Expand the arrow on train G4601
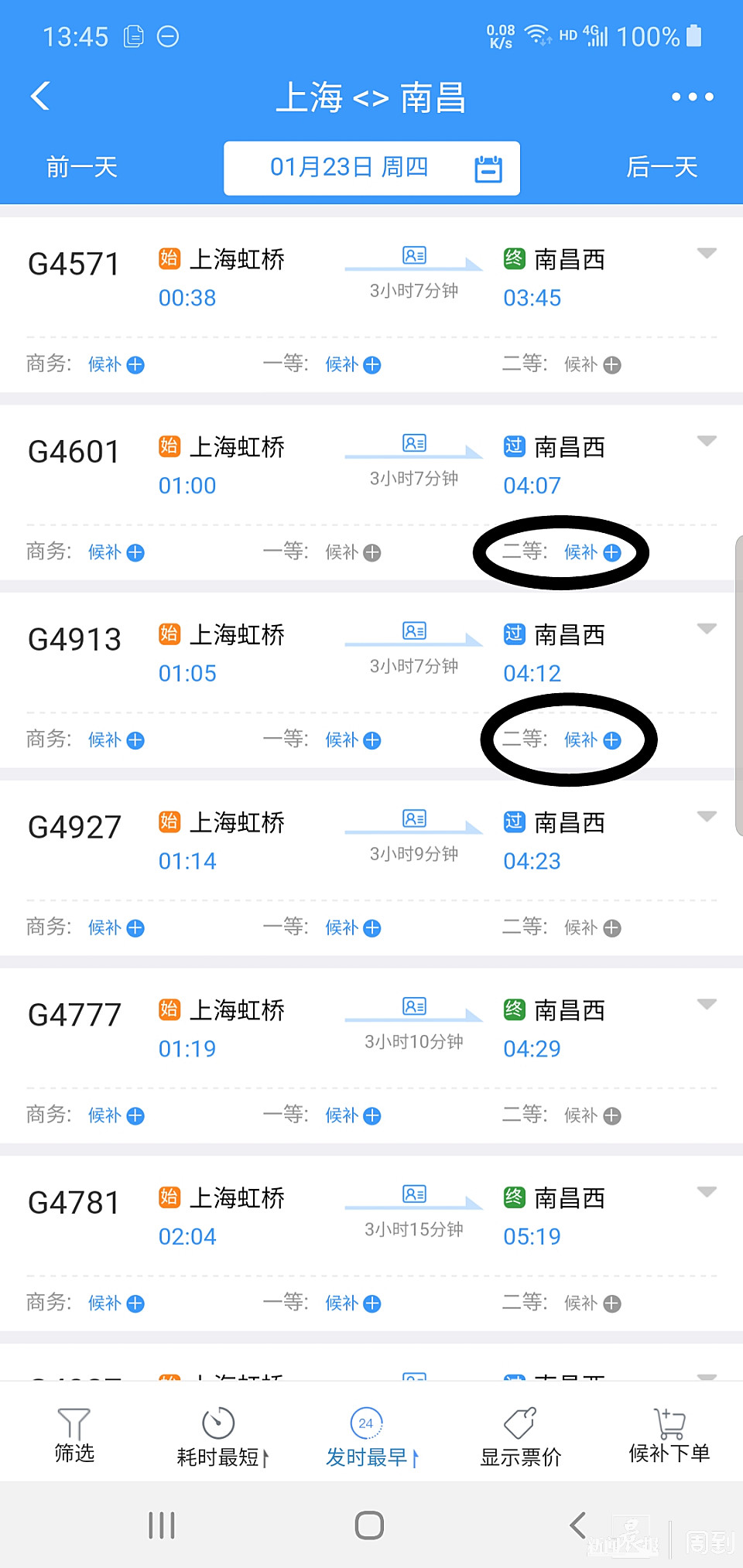 [x=706, y=442]
